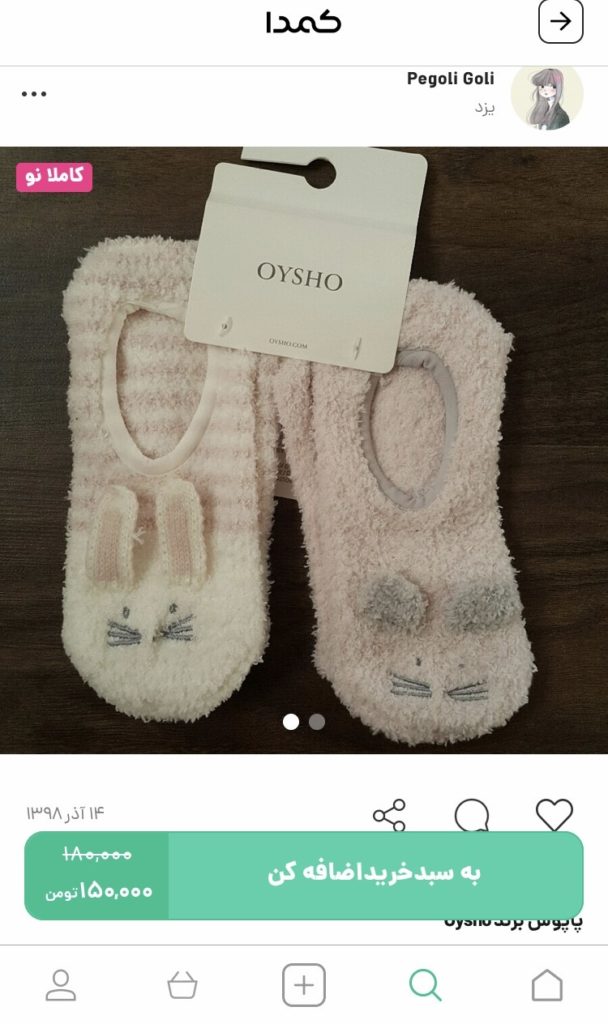Switch to the search tab

tap(425, 985)
